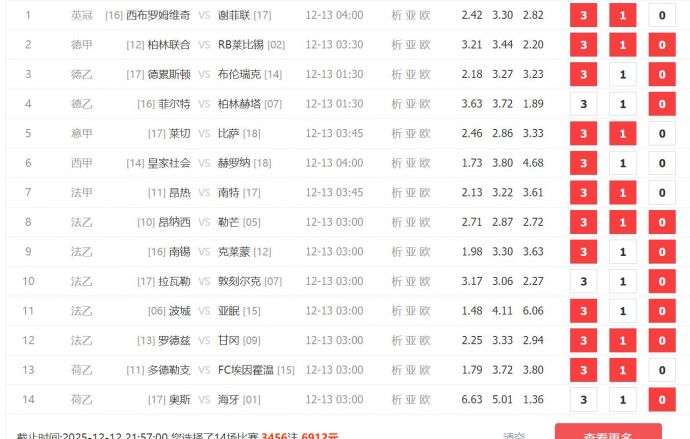Open 欧 odds for 莱切 vs 比萨
Image resolution: width=690 pixels, height=439 pixels.
click(425, 134)
